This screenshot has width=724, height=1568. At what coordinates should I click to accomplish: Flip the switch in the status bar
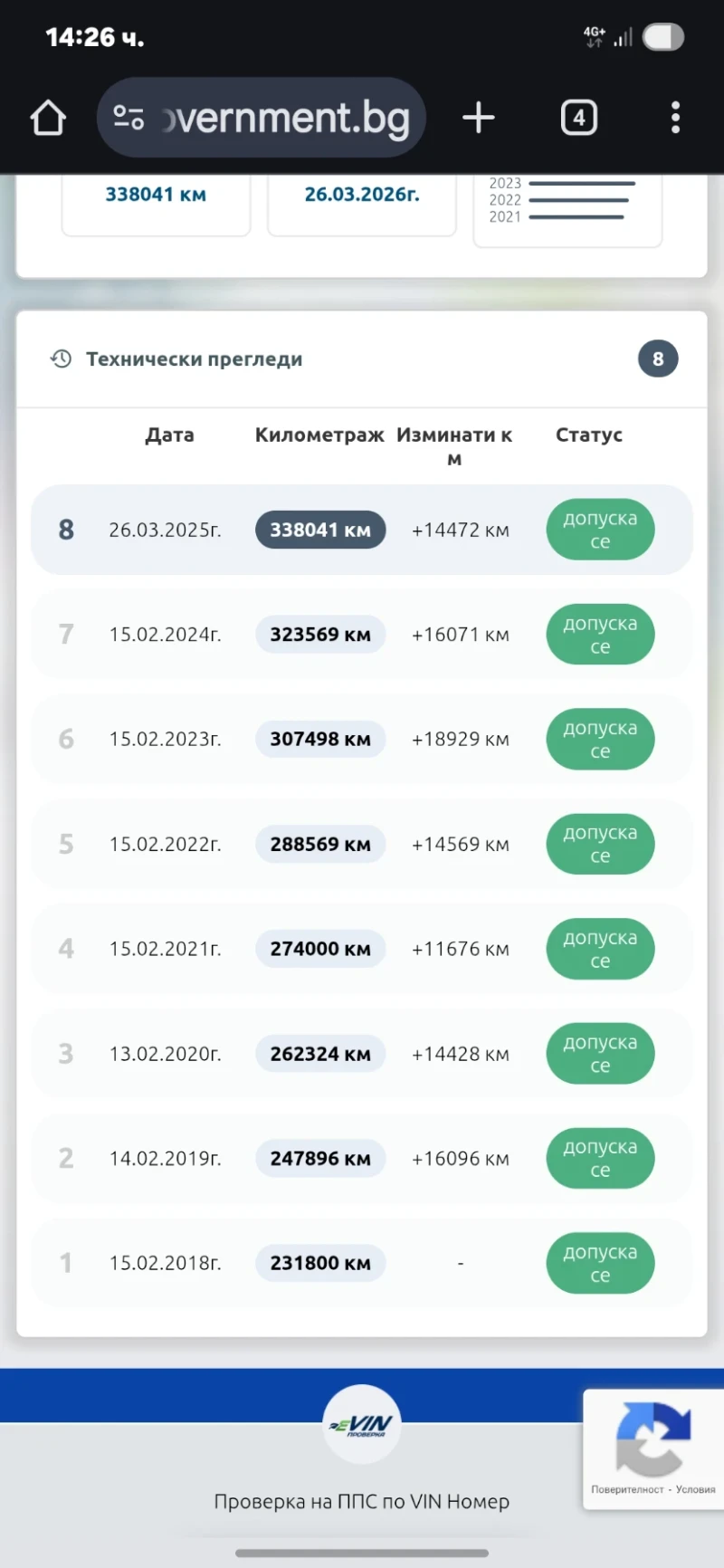pyautogui.click(x=663, y=37)
